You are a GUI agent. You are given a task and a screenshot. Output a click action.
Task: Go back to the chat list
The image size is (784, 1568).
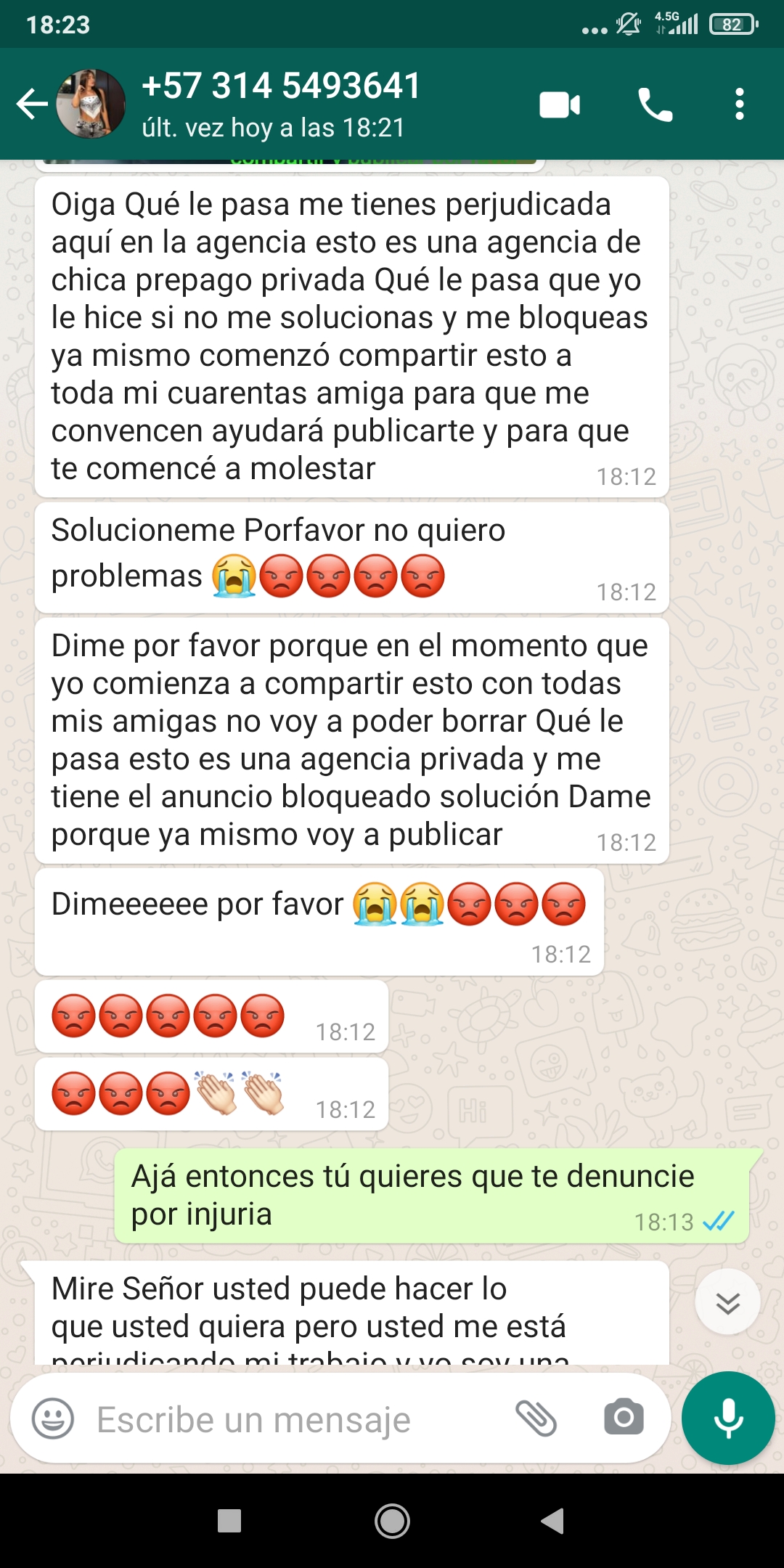(32, 104)
